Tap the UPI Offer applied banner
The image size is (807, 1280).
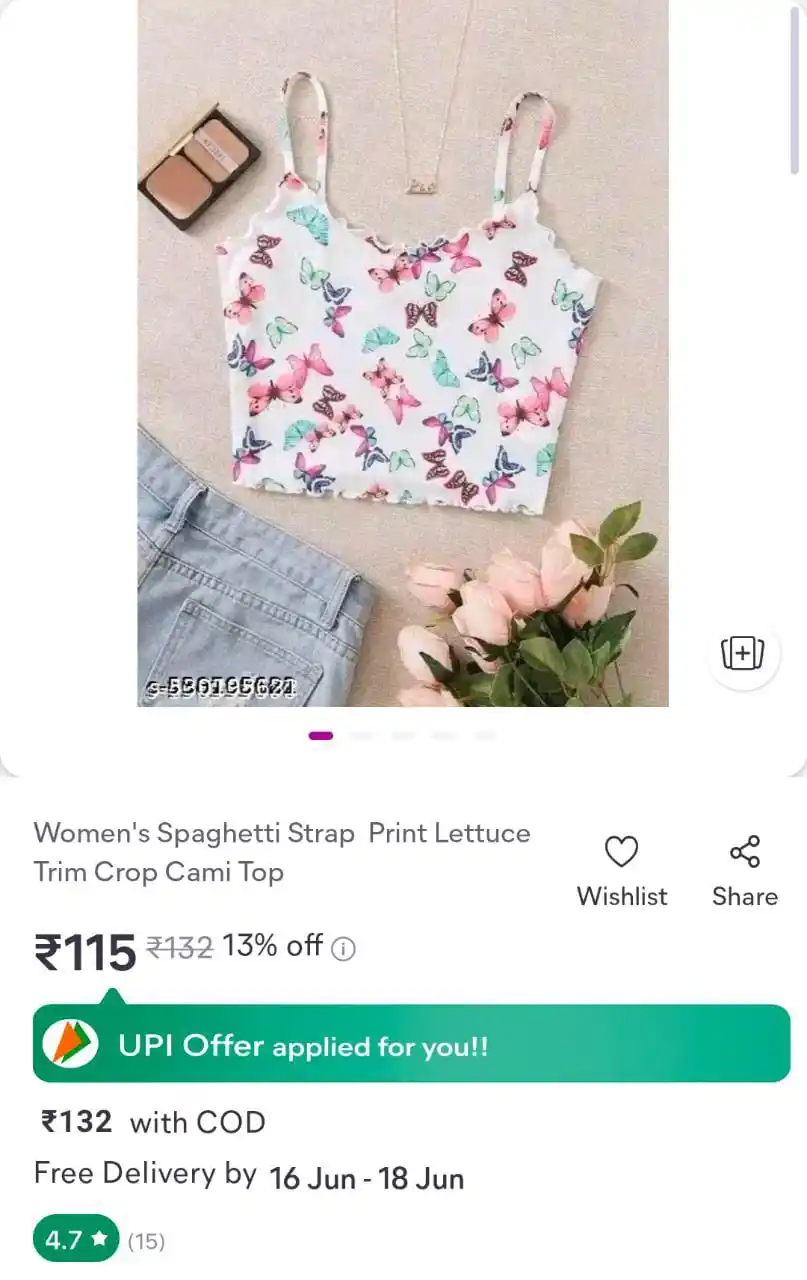pyautogui.click(x=411, y=1045)
